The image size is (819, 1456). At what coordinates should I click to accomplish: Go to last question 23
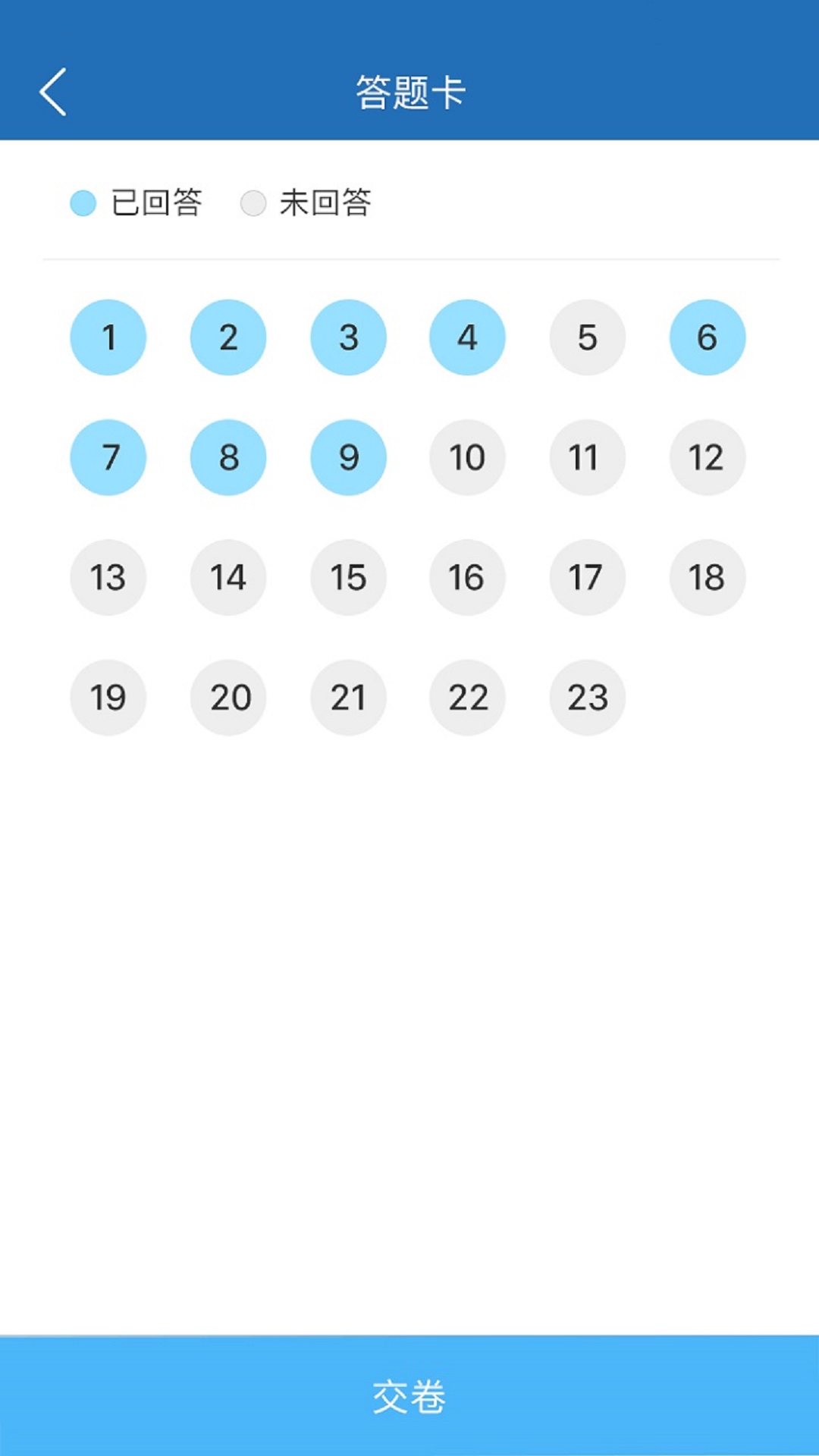click(x=587, y=697)
